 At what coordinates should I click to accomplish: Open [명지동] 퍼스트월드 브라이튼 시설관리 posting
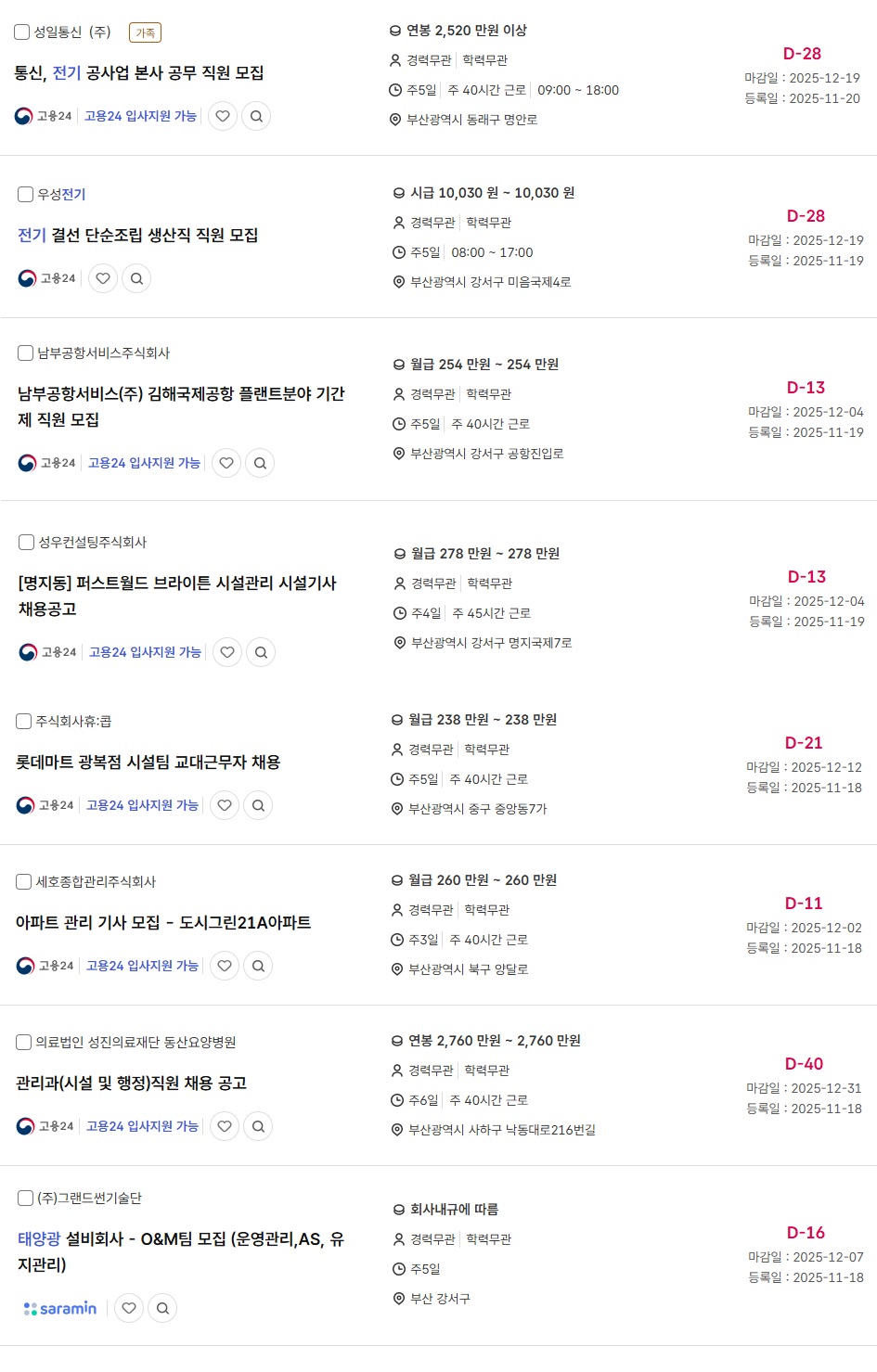pos(176,596)
